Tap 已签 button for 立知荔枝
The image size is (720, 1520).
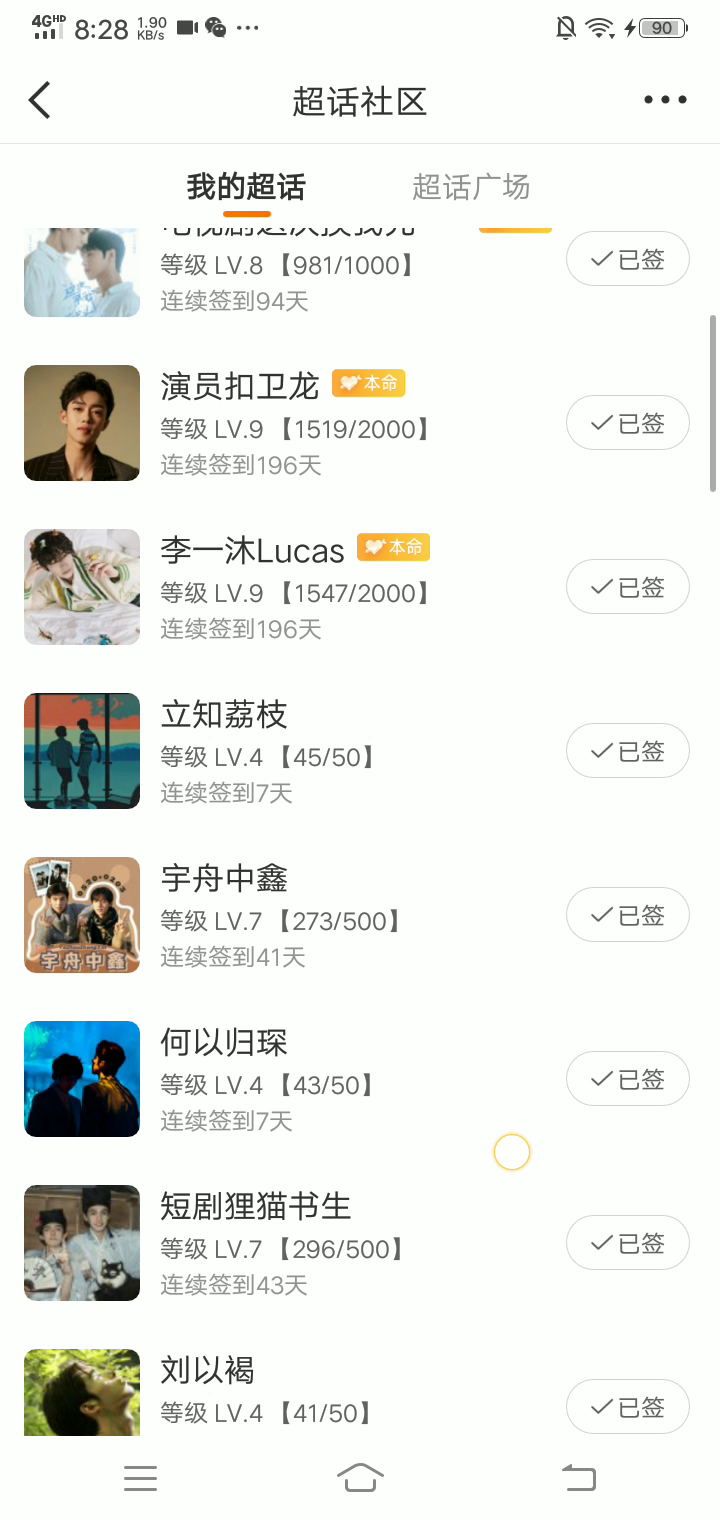pyautogui.click(x=628, y=752)
